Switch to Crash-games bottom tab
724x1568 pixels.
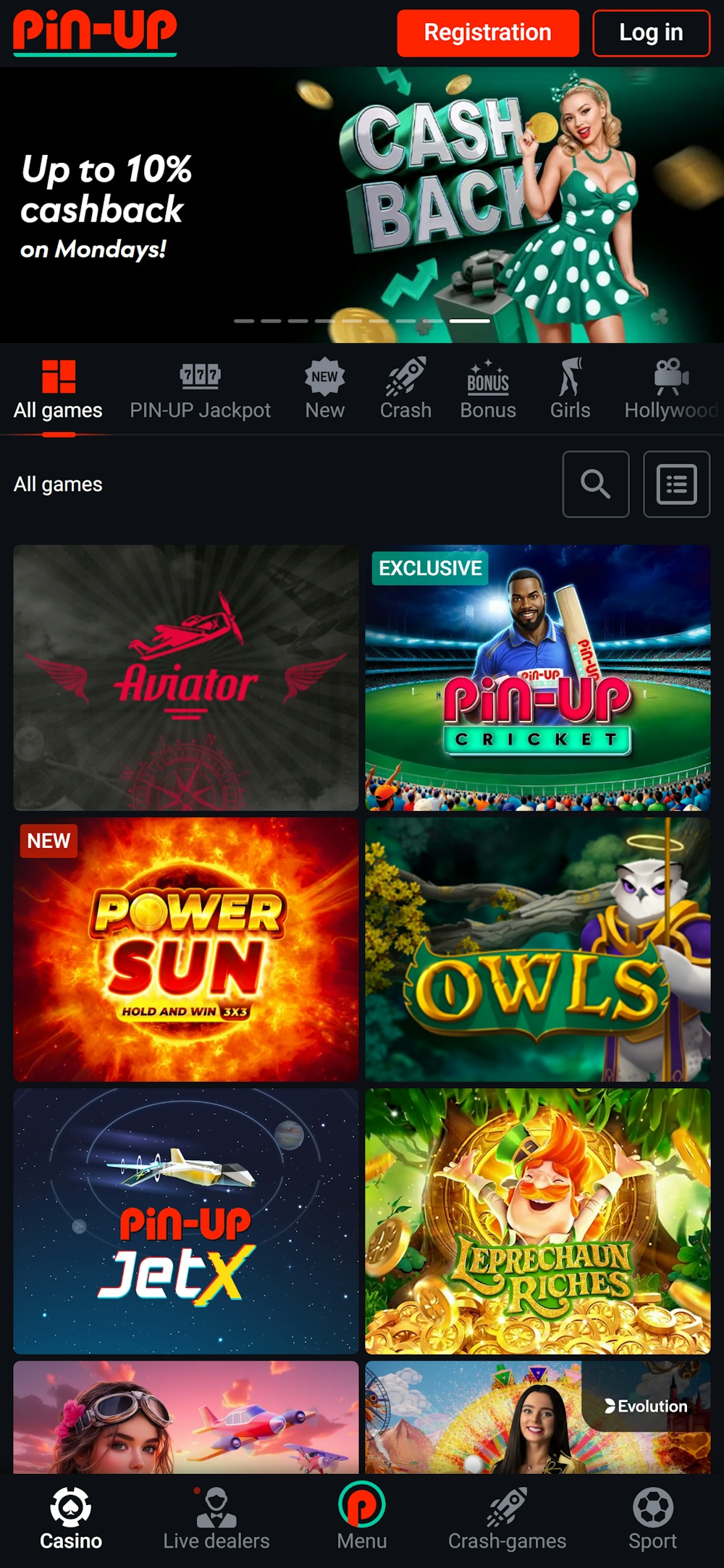pos(507,1518)
